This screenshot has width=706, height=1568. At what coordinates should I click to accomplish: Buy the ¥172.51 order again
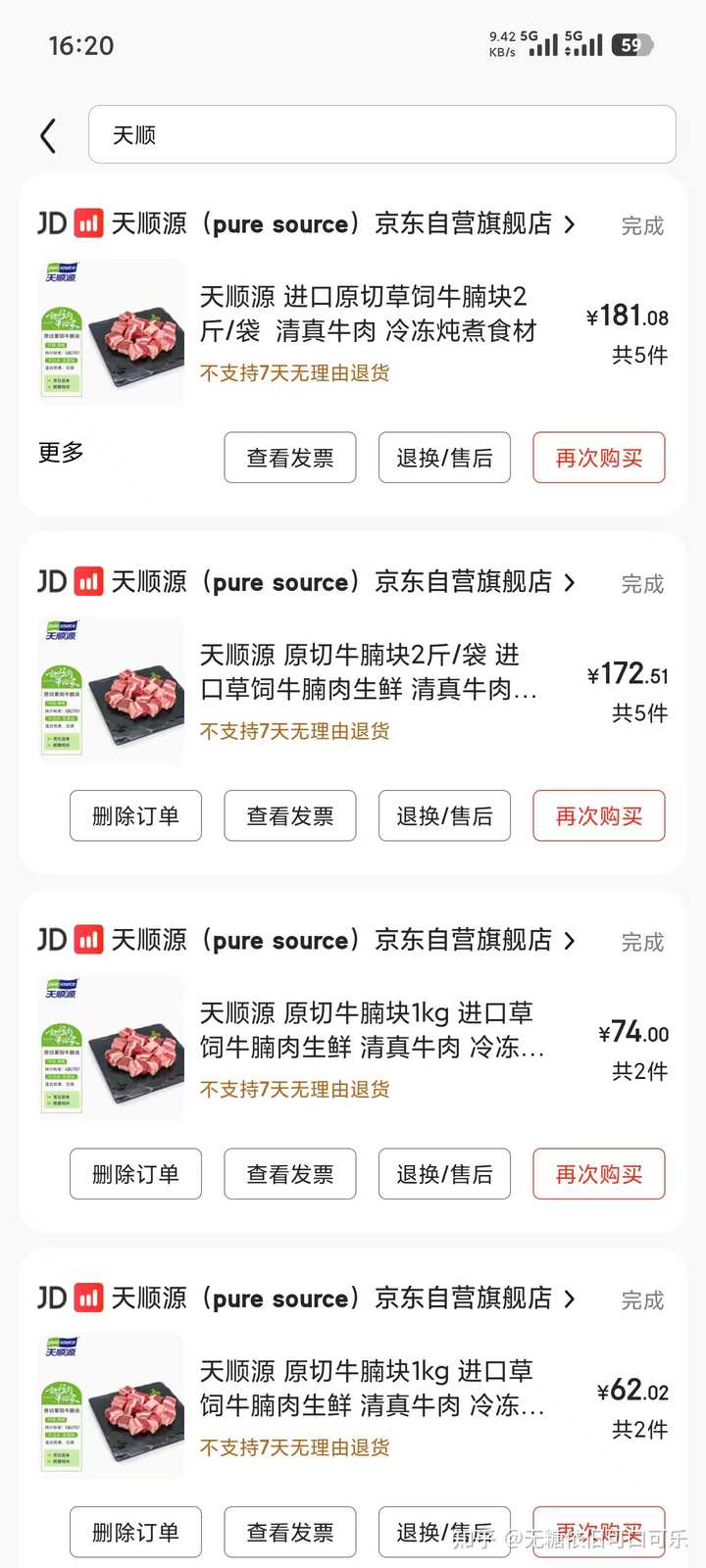598,815
